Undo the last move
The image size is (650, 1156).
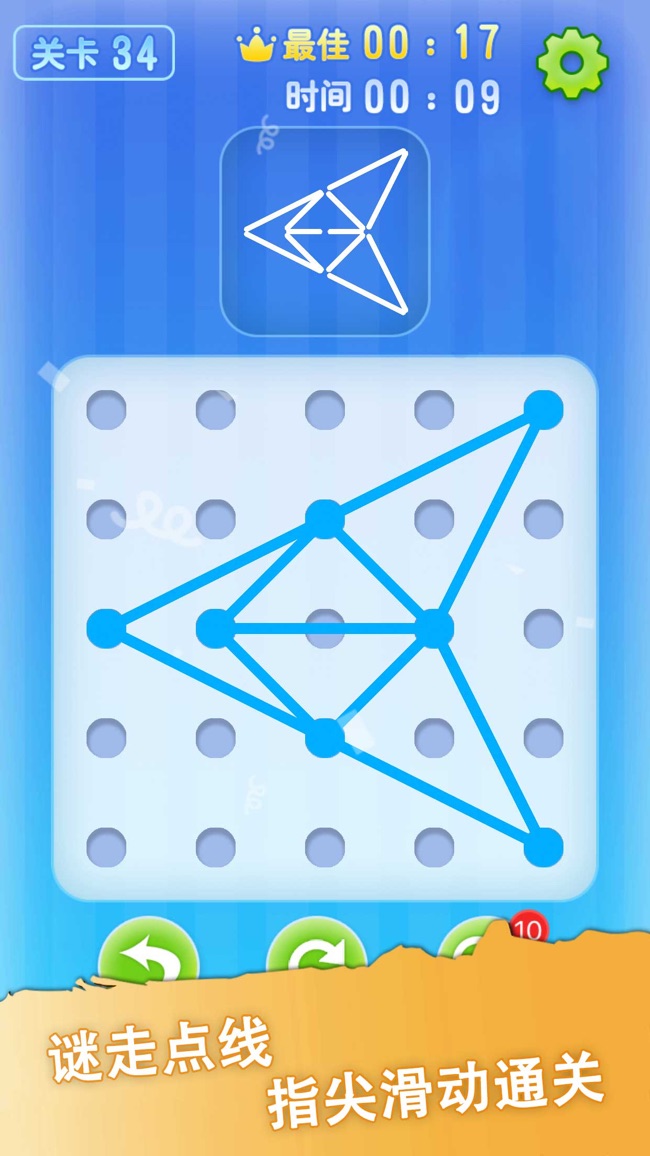tap(148, 953)
